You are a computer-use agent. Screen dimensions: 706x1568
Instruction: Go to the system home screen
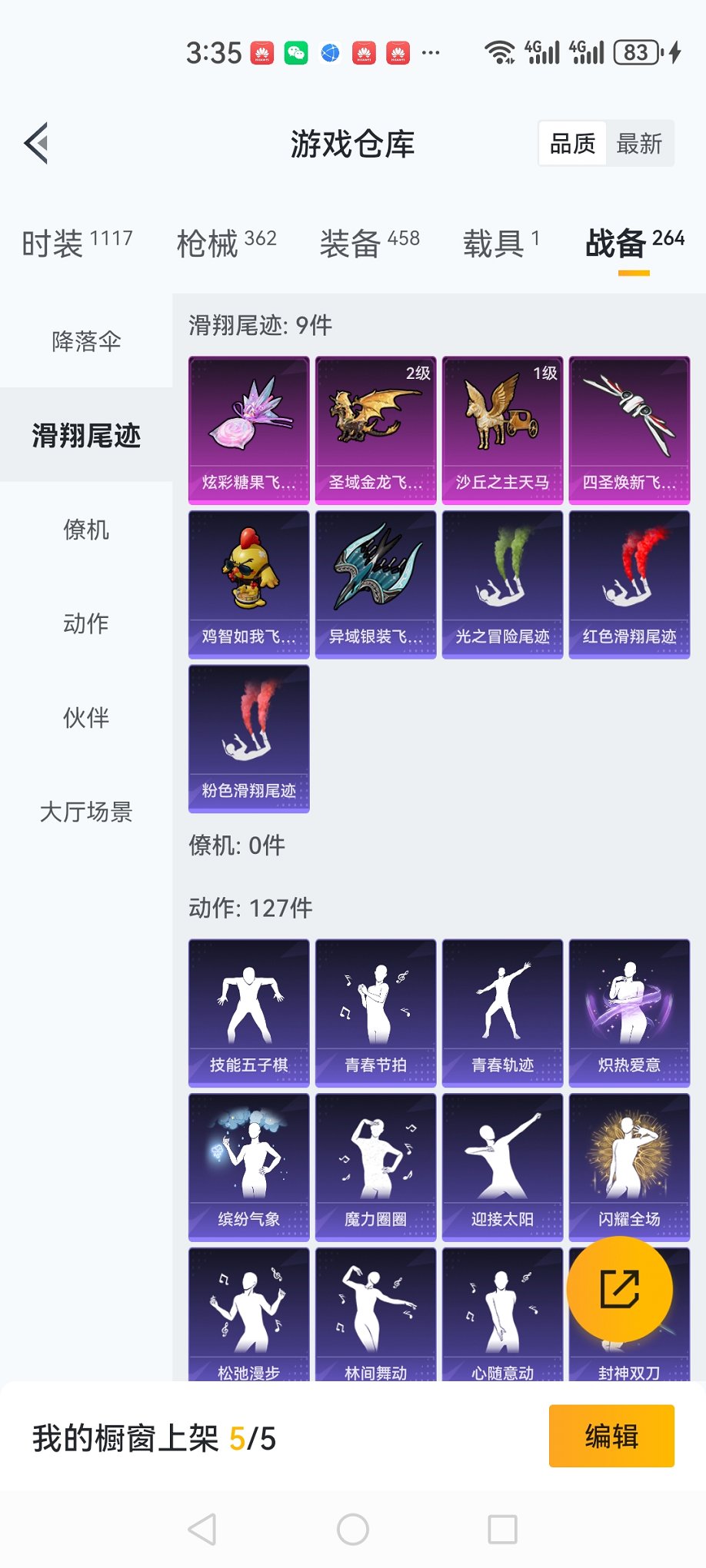click(x=353, y=1530)
